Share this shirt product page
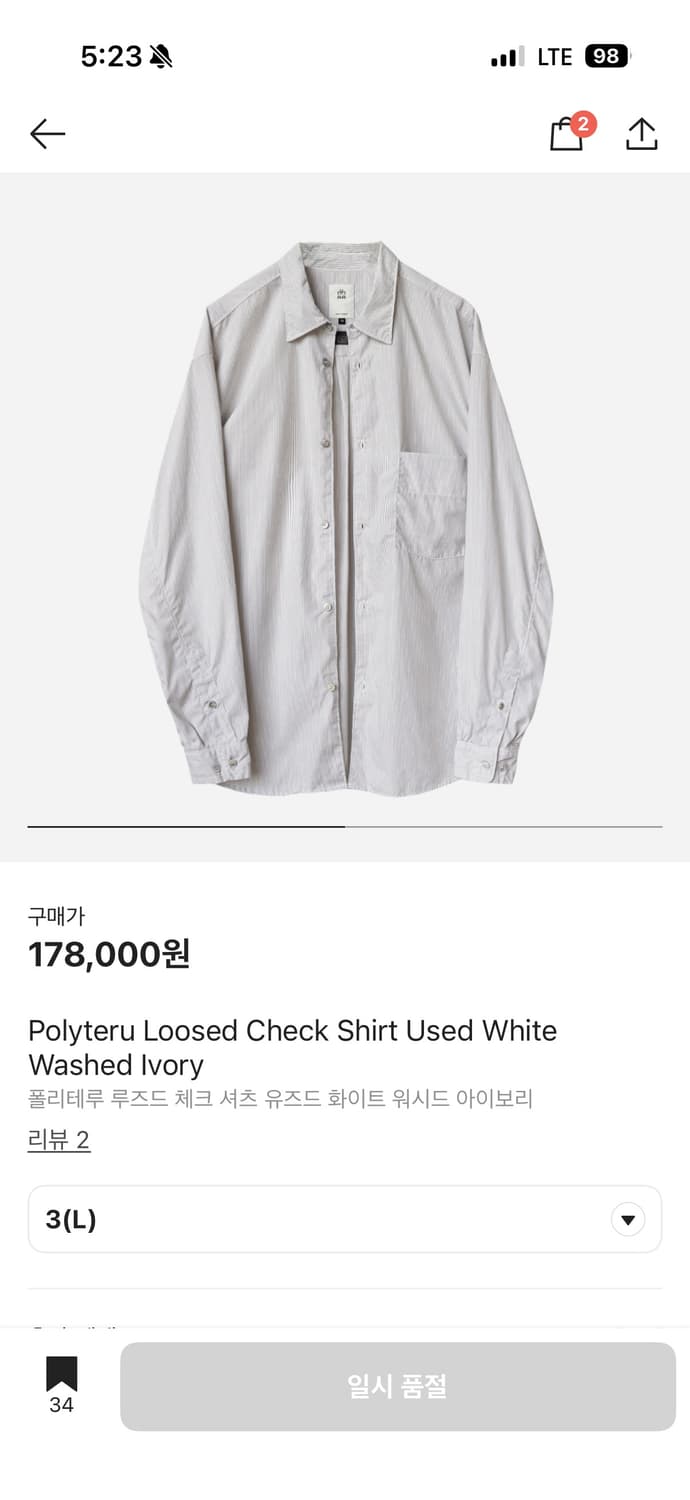The height and width of the screenshot is (1500, 690). (x=641, y=134)
